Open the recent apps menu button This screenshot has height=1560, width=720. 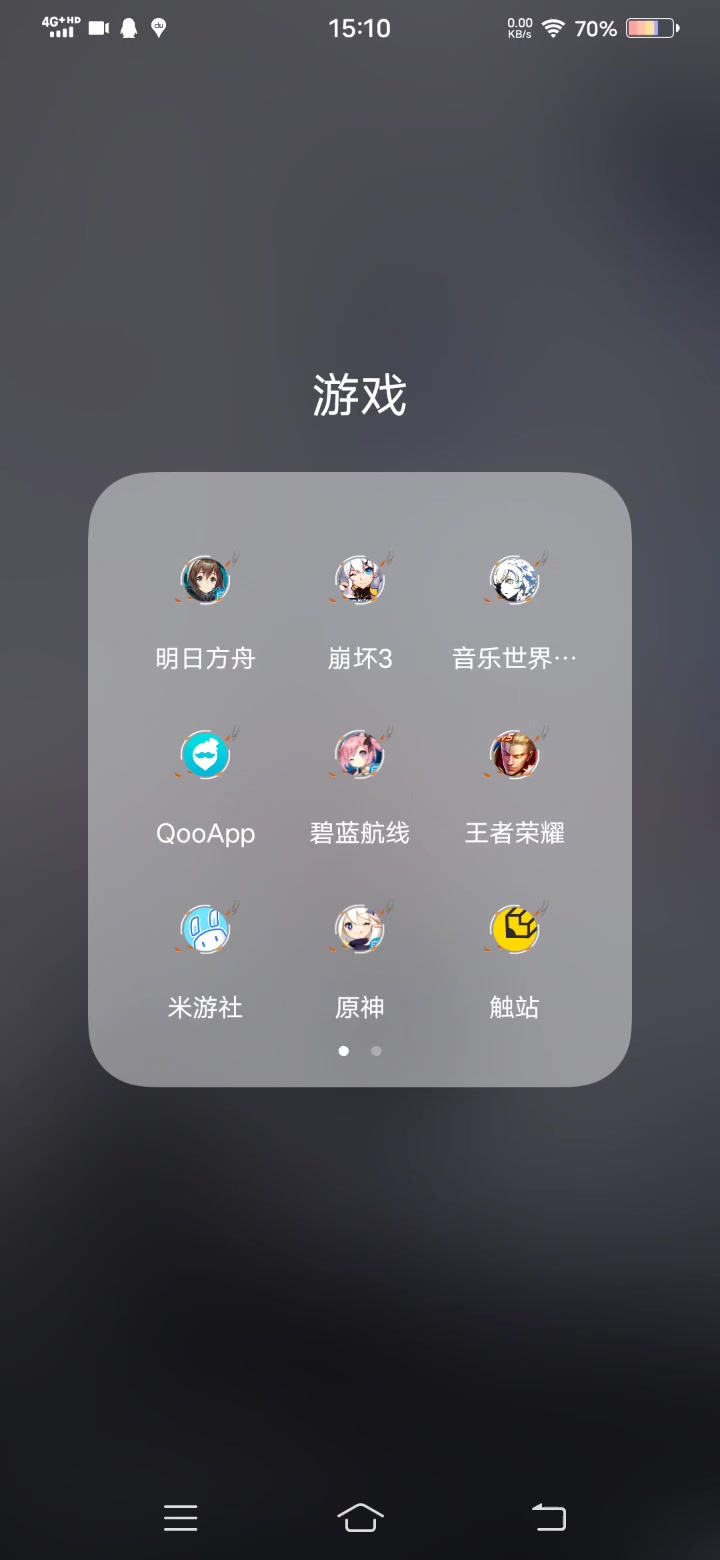pos(181,1517)
